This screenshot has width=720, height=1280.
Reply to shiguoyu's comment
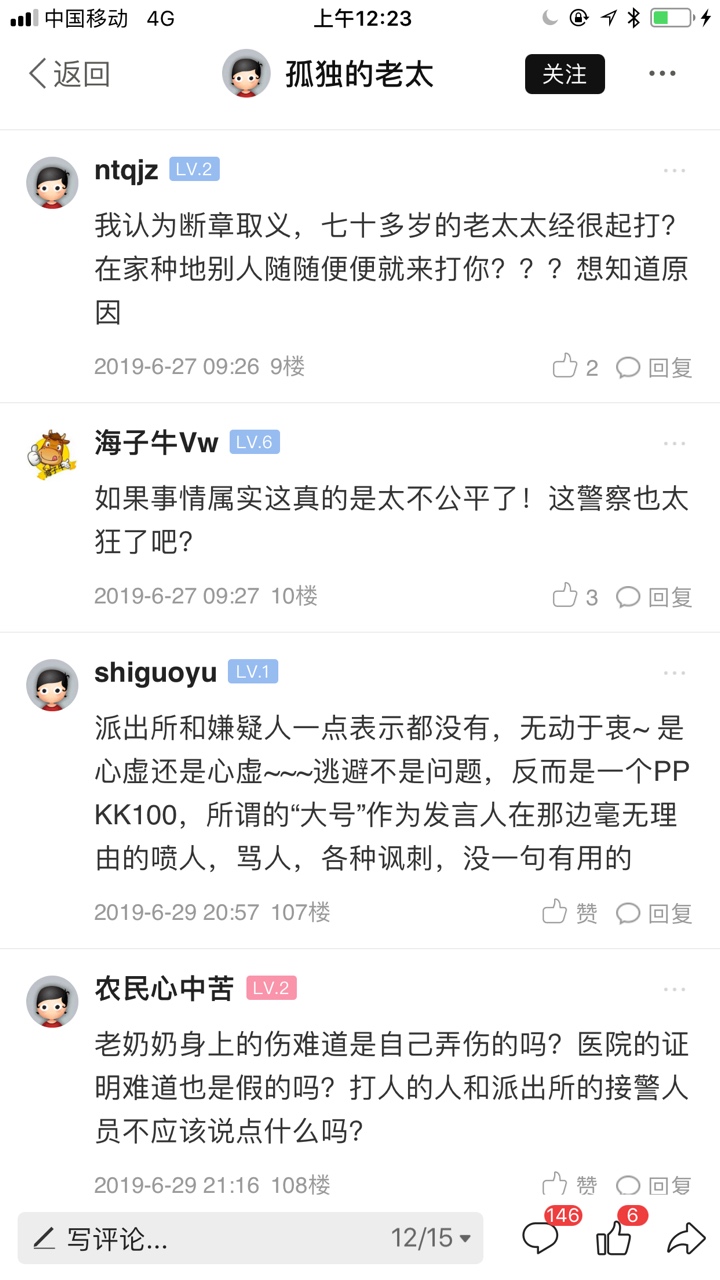coord(654,913)
